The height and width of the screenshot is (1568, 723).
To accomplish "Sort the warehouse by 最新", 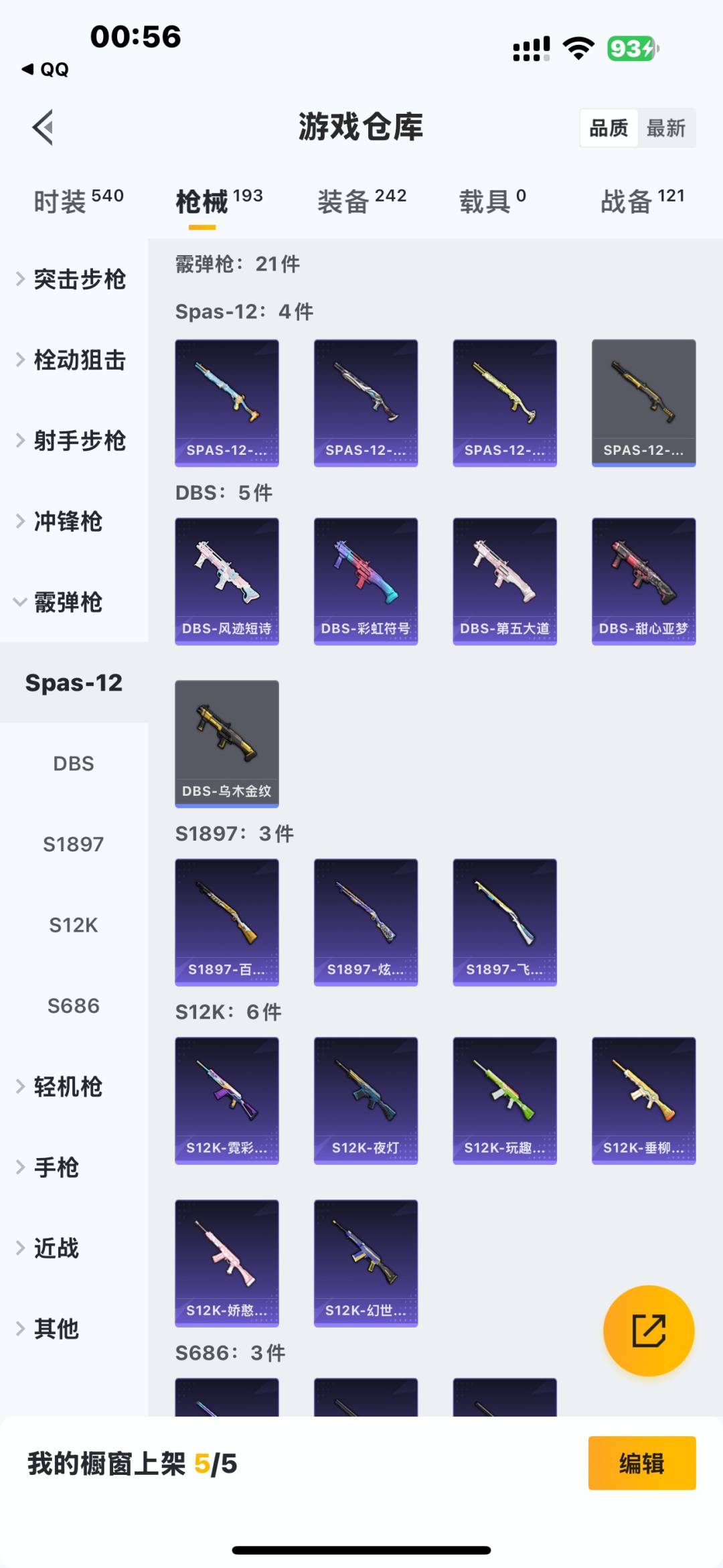I will pos(665,128).
